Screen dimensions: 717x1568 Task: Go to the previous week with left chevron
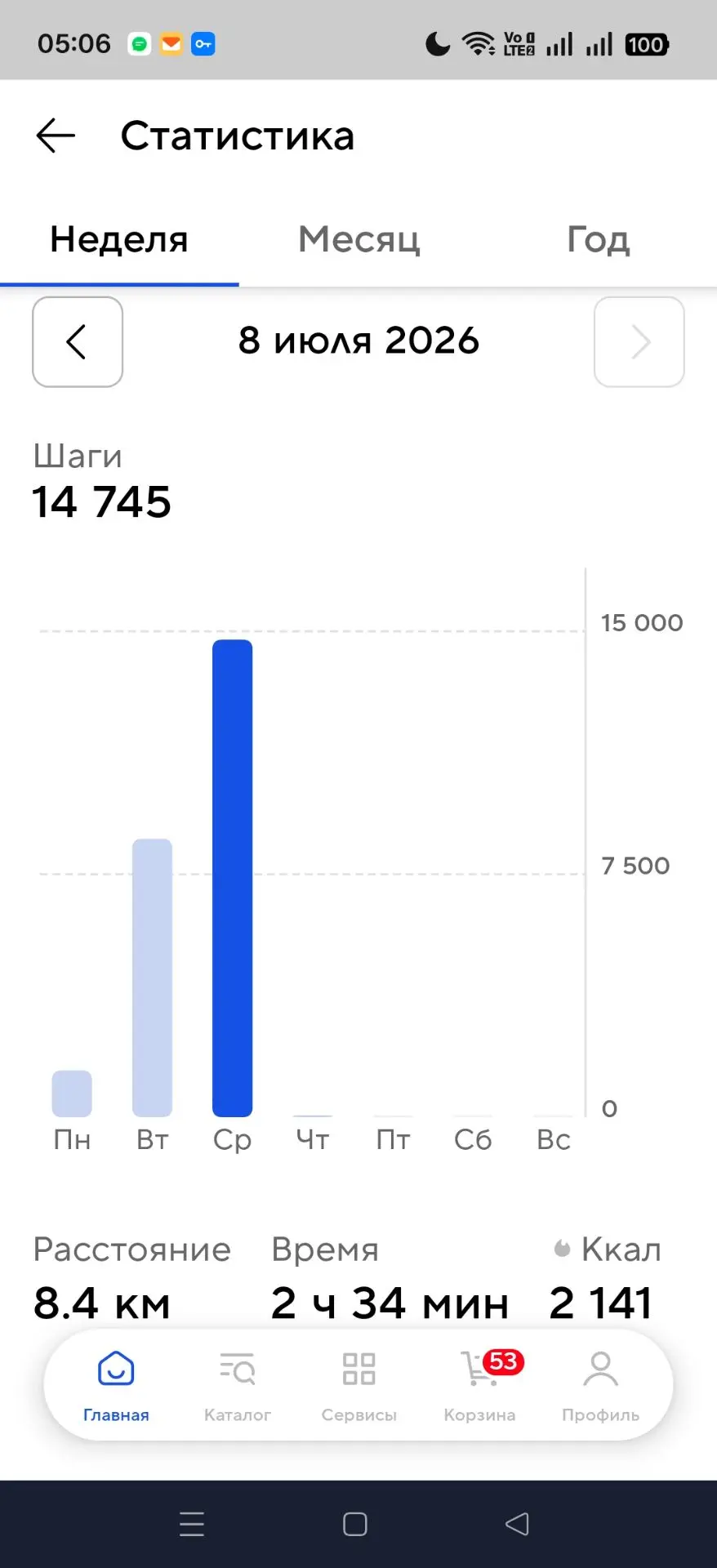coord(78,341)
